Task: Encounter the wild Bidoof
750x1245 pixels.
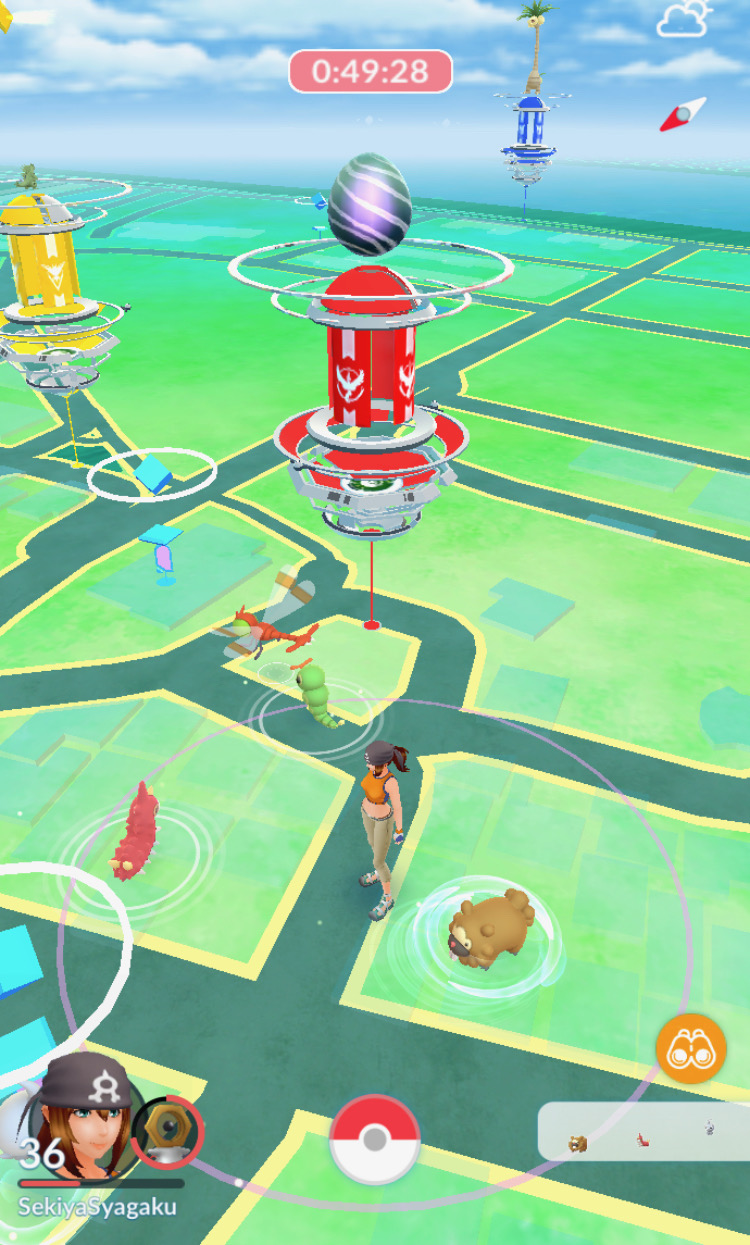Action: point(490,925)
